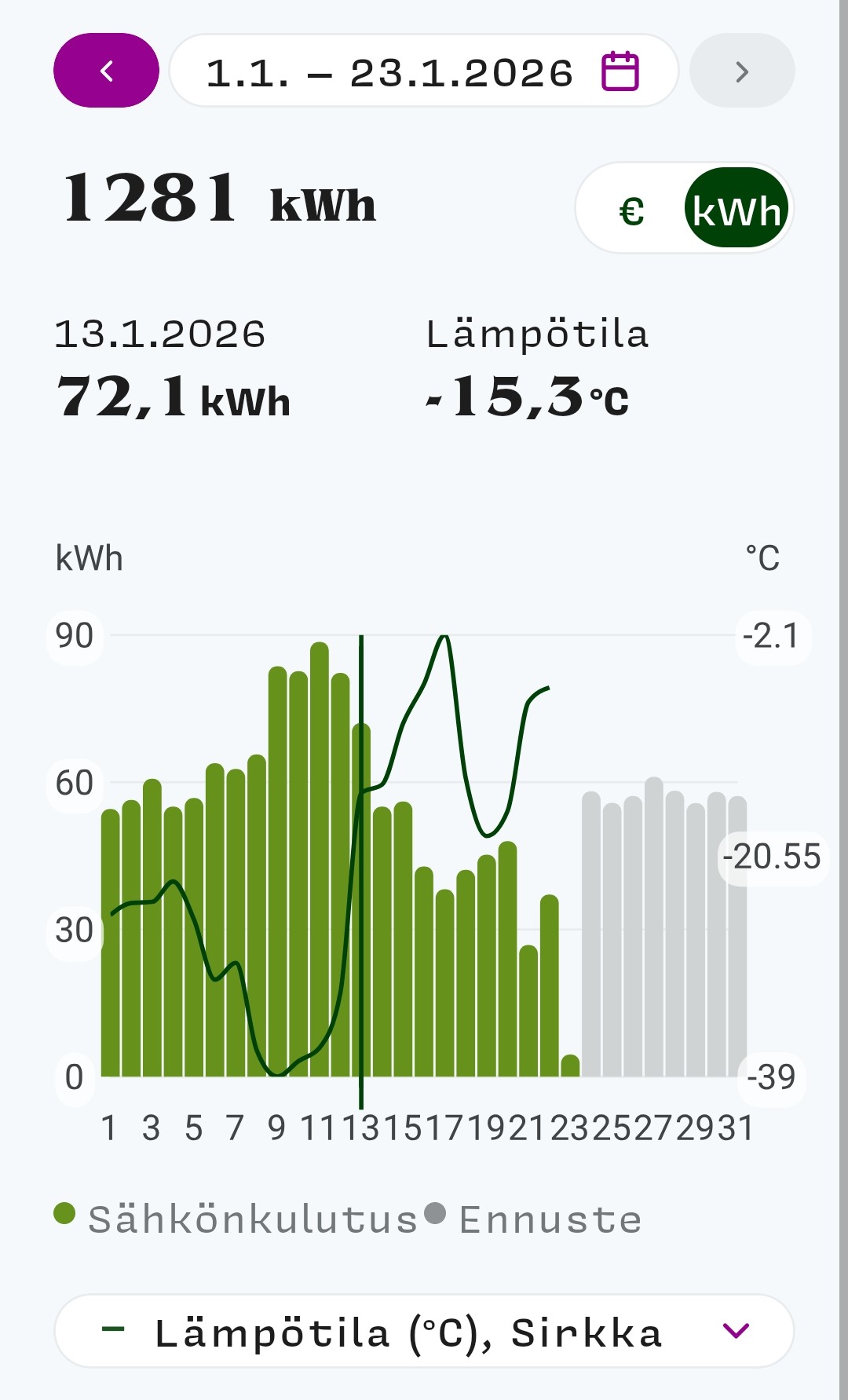
Task: Switch consumption view to euros
Action: pyautogui.click(x=632, y=210)
